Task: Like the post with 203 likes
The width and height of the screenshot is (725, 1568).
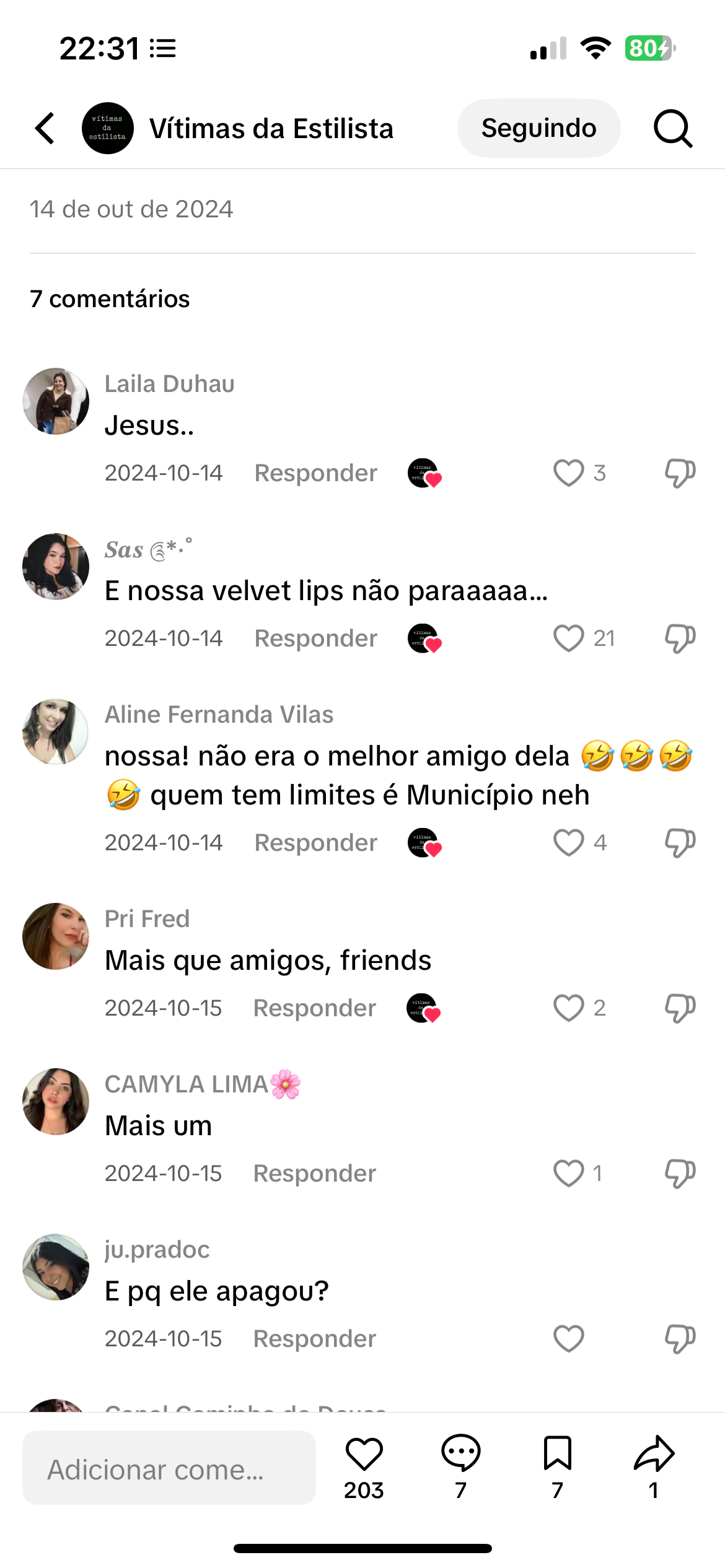Action: 364,1454
